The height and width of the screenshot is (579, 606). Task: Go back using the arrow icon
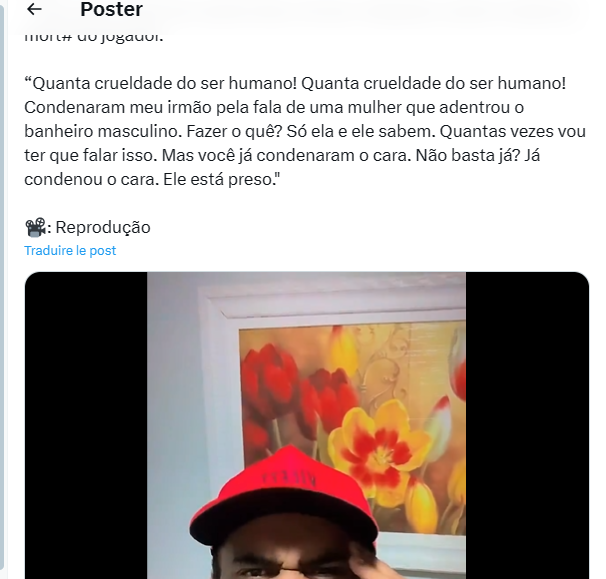click(34, 10)
